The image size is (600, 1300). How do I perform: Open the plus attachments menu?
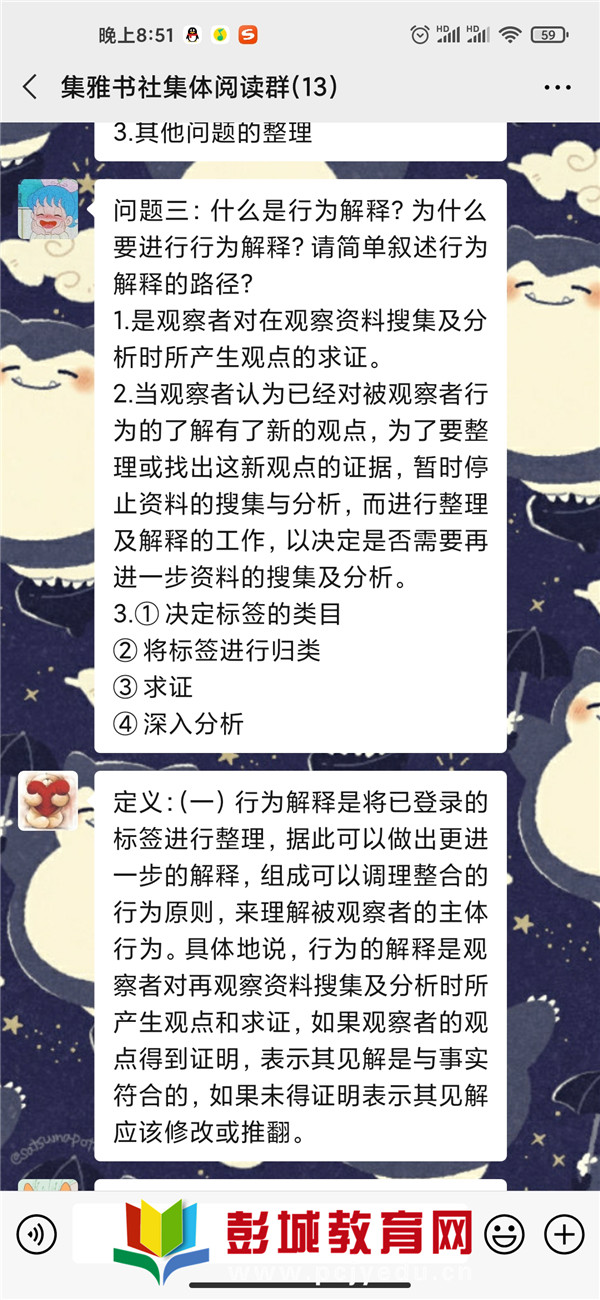[x=565, y=1234]
